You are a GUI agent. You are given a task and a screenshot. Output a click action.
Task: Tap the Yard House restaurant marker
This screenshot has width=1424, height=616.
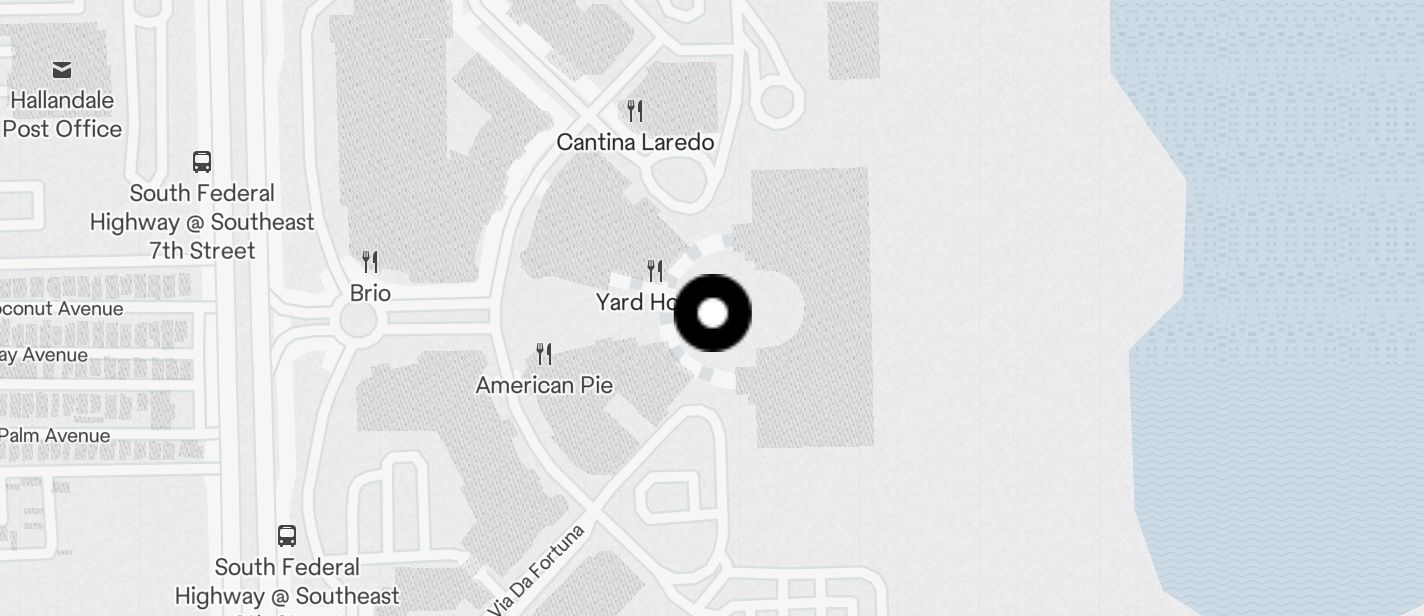[x=655, y=271]
